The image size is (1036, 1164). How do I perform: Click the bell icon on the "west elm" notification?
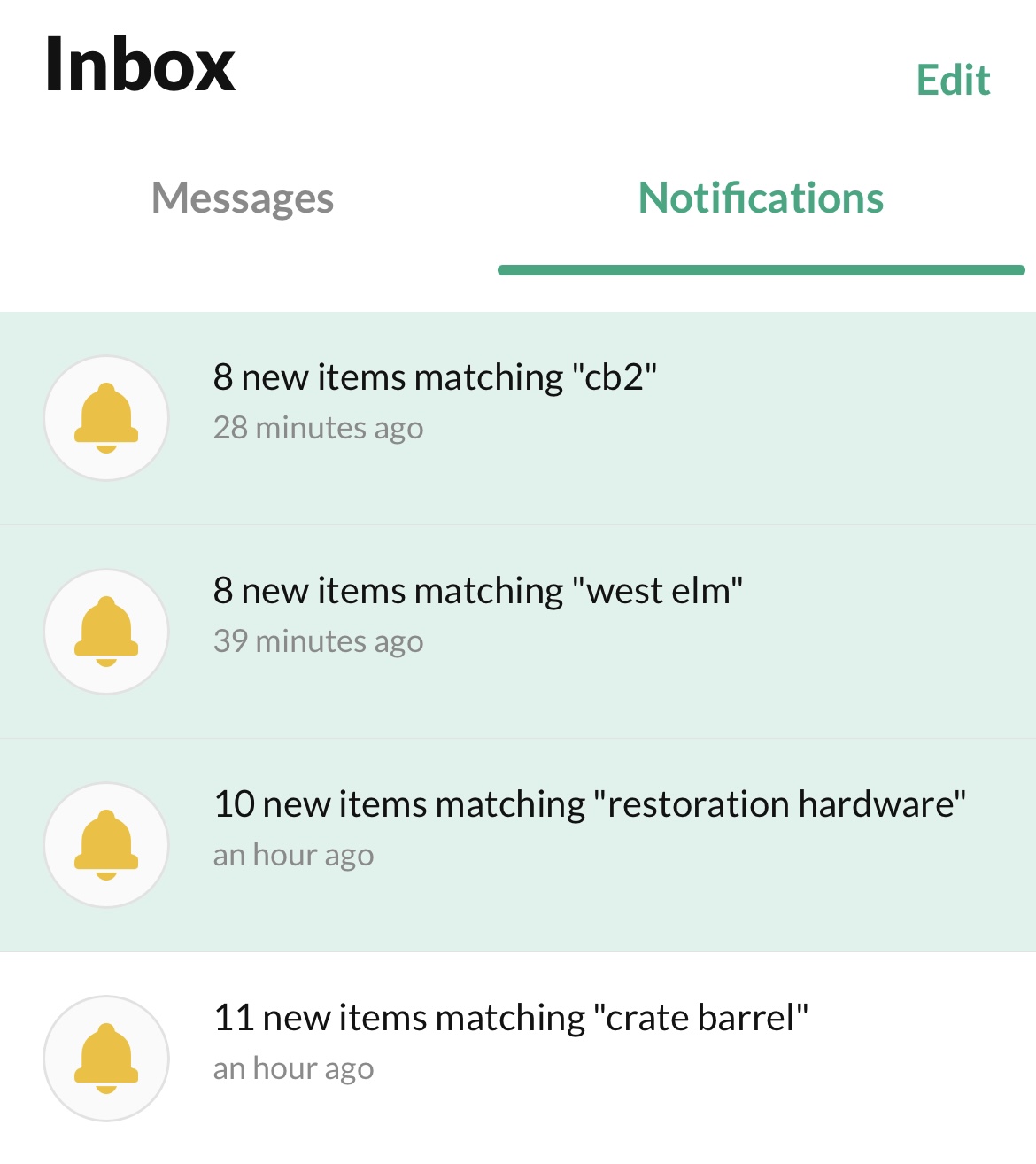[104, 631]
